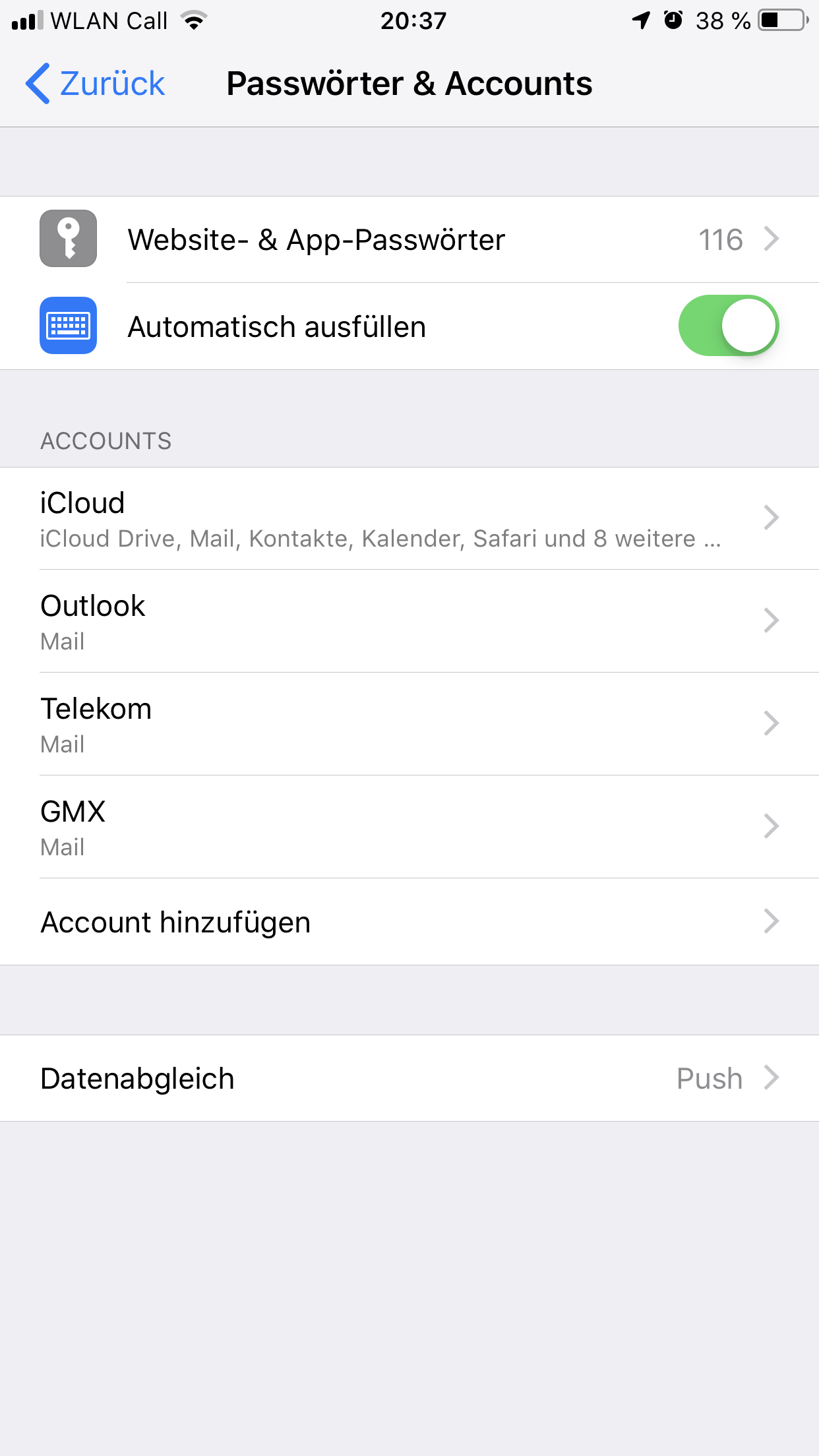Tap the 116 passwords count

[x=719, y=239]
